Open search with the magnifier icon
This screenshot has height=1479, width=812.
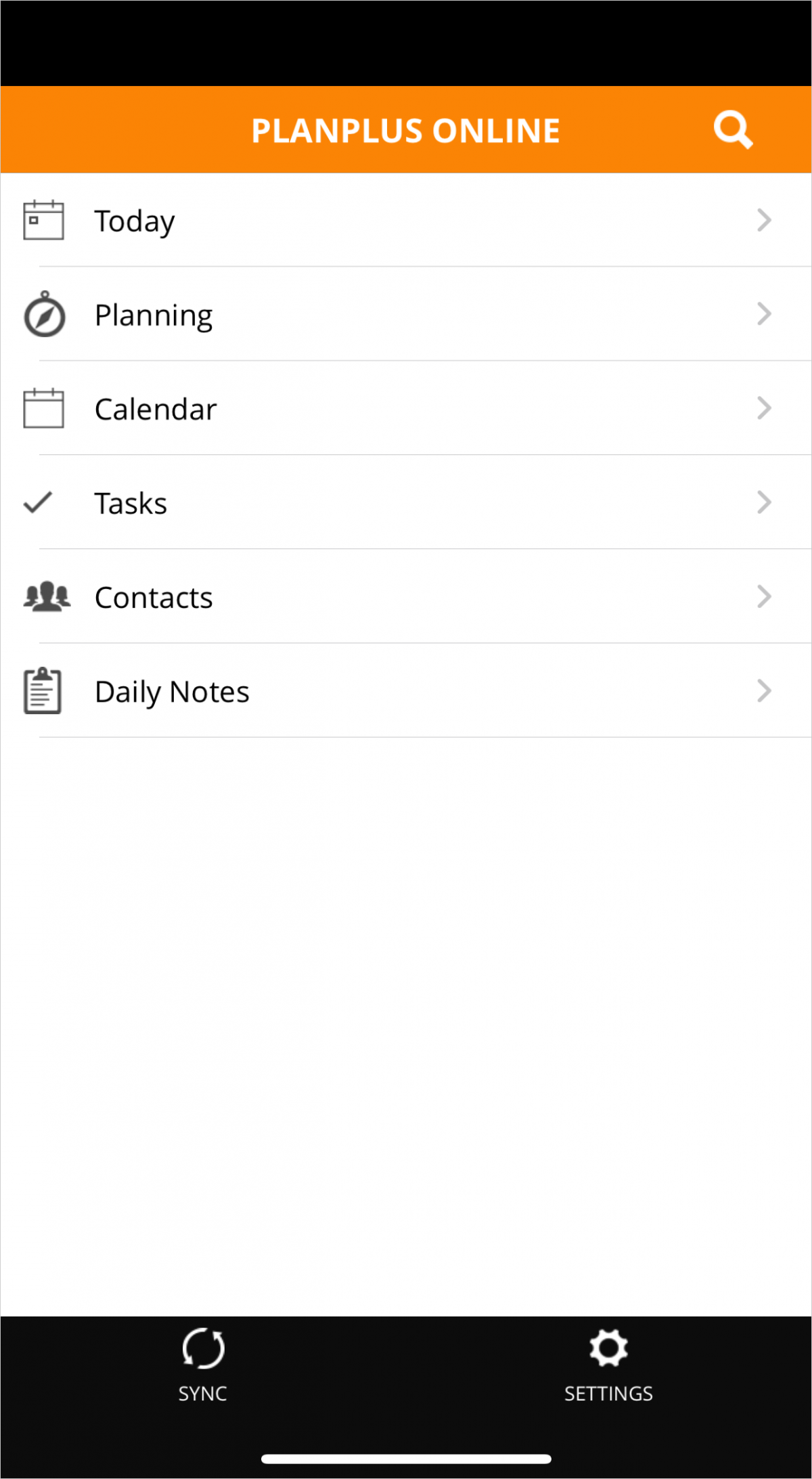734,129
